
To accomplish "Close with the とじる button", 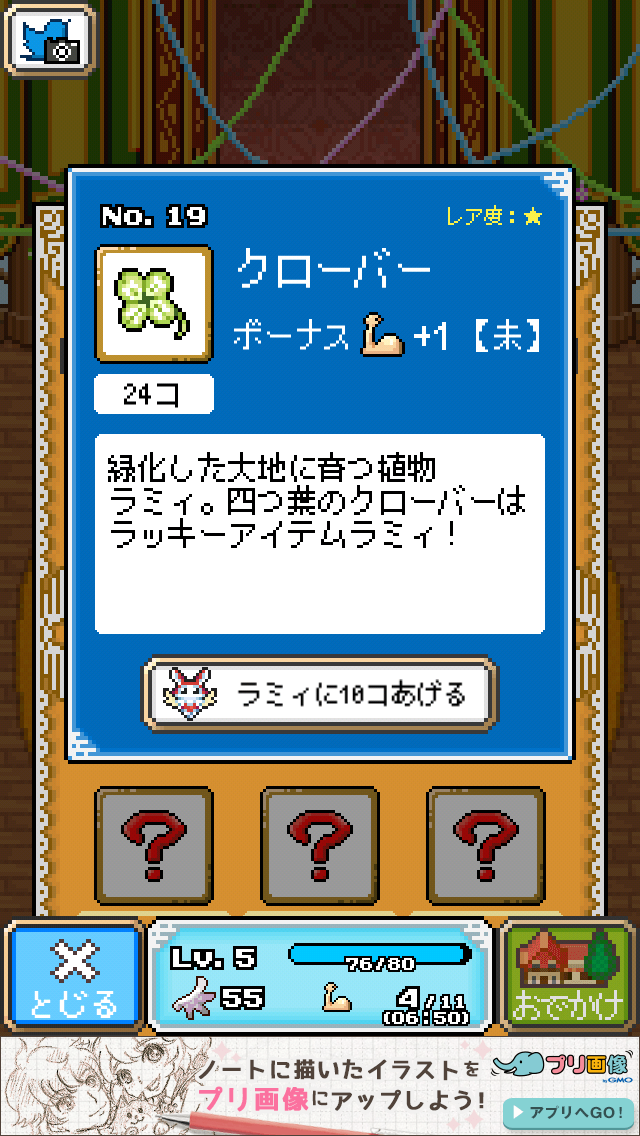I will coord(72,976).
